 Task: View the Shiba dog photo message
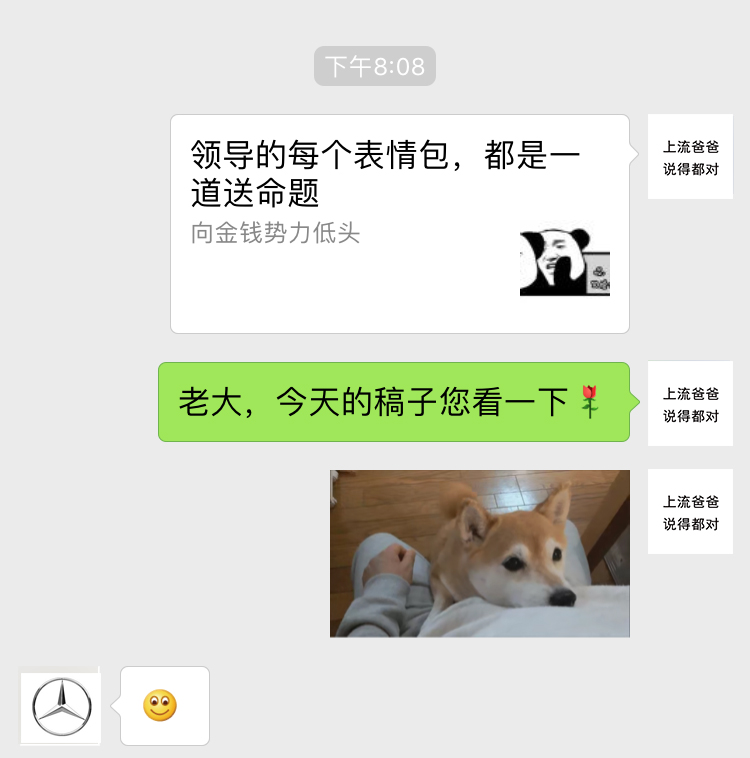pyautogui.click(x=480, y=554)
